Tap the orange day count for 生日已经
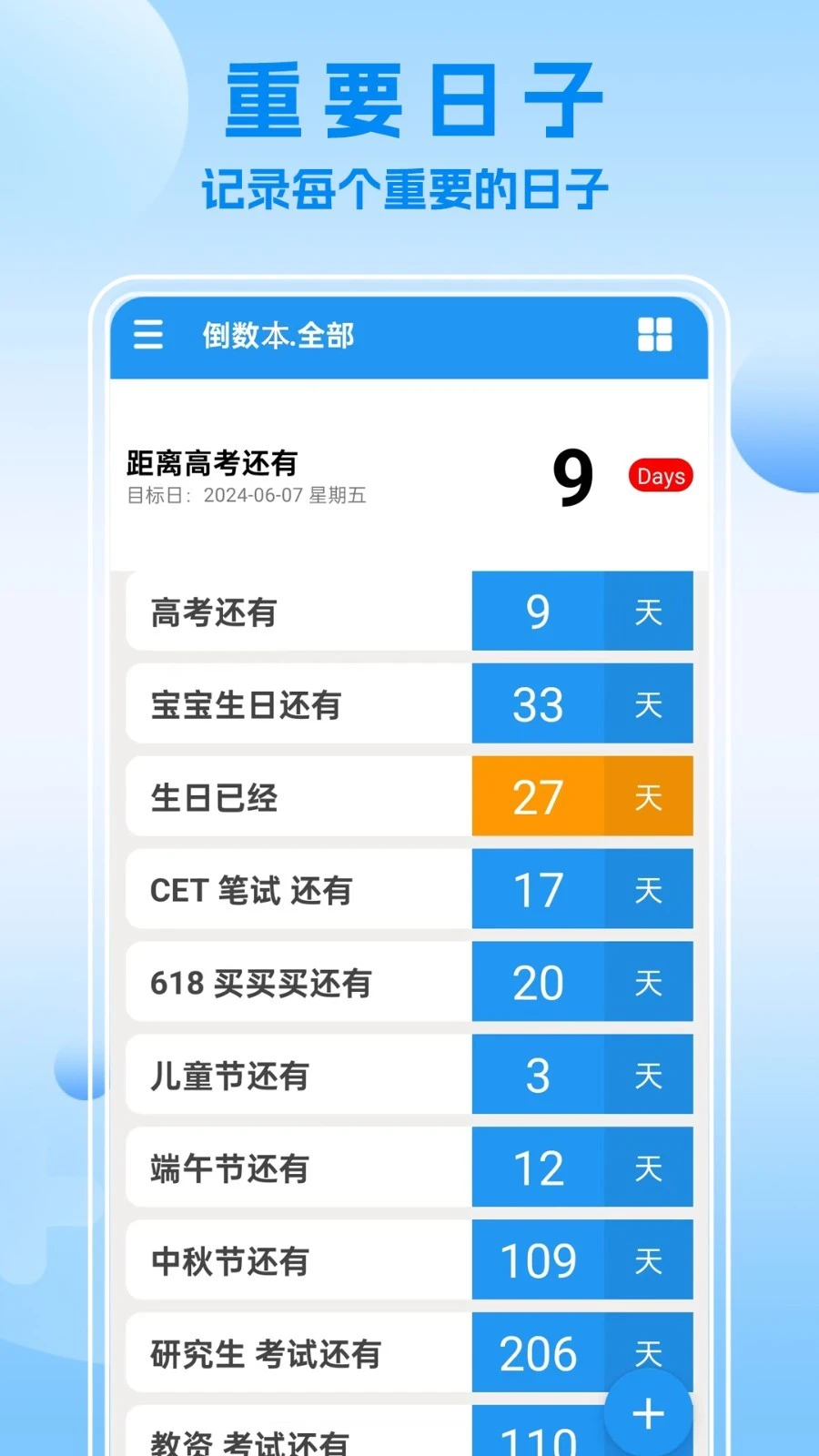This screenshot has width=819, height=1456. 539,796
